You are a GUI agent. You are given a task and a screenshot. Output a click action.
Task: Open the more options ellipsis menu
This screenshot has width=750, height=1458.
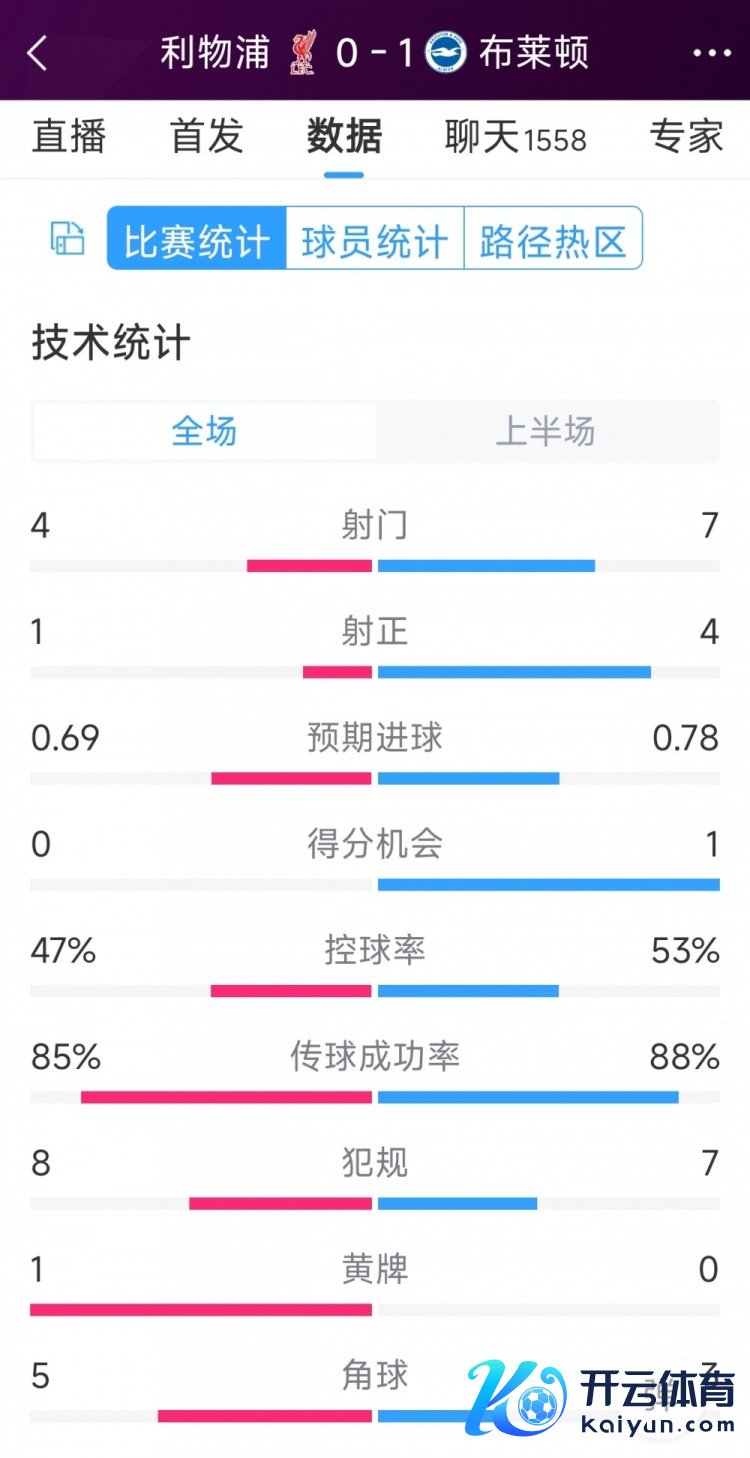[713, 52]
